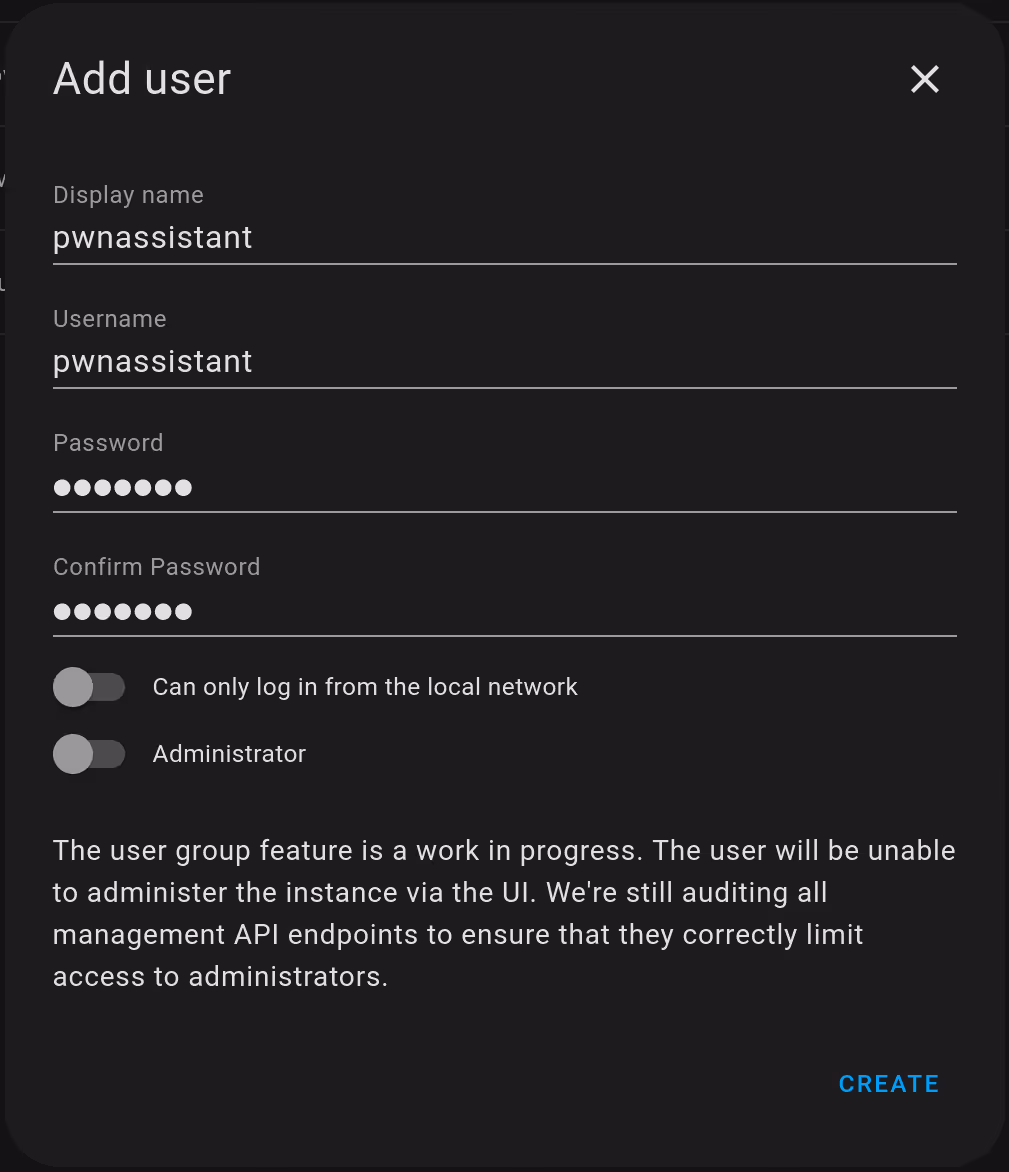Turn on the Administrator switch
The width and height of the screenshot is (1009, 1172).
pyautogui.click(x=89, y=754)
